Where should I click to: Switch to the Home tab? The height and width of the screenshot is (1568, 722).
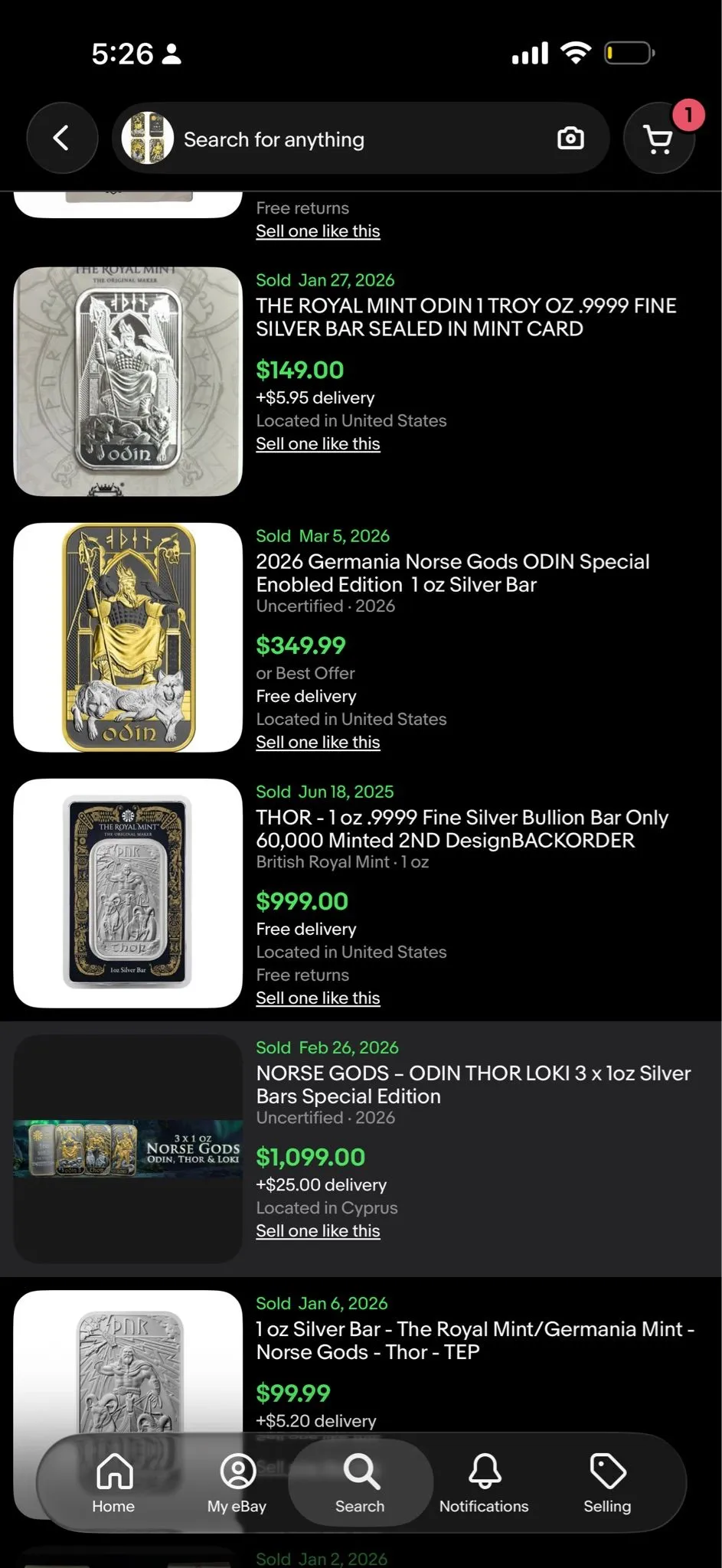pos(113,1484)
